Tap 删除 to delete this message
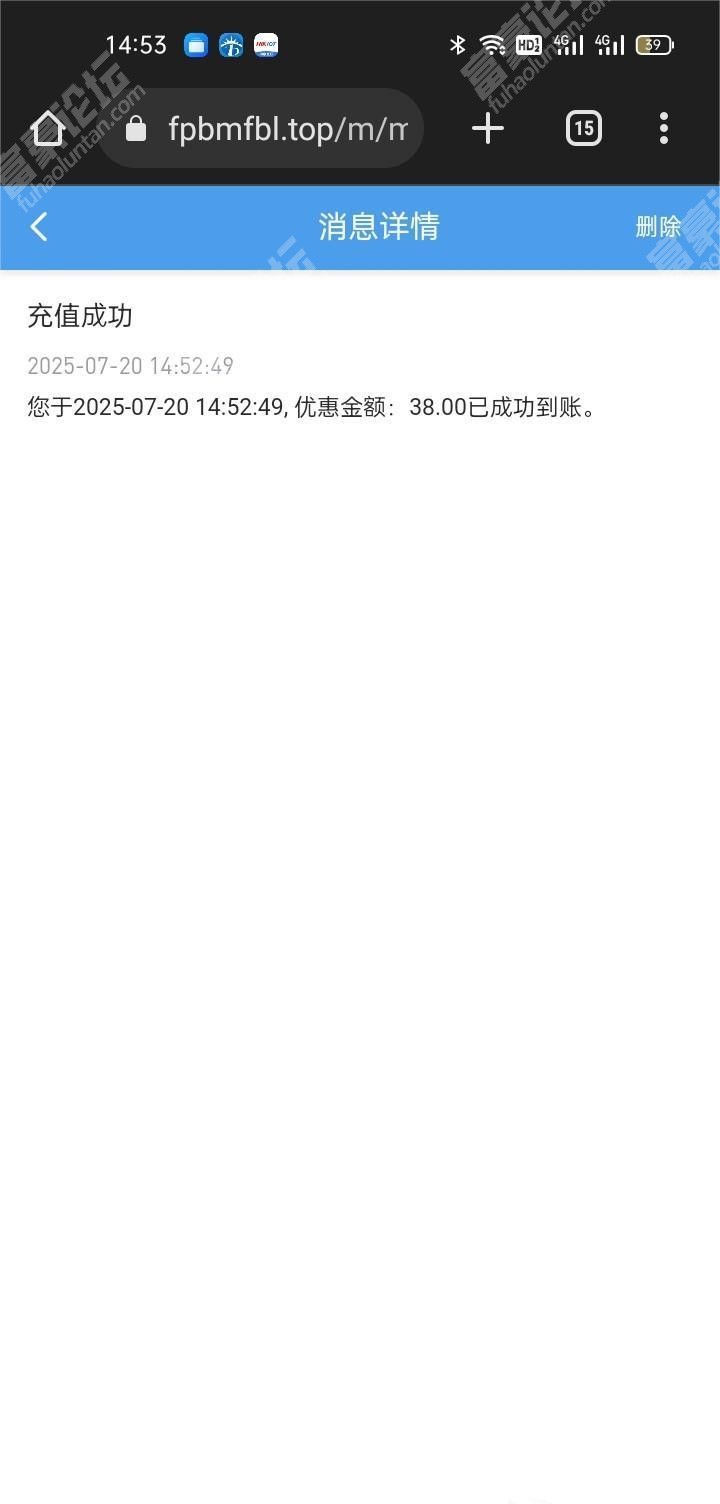 [658, 227]
